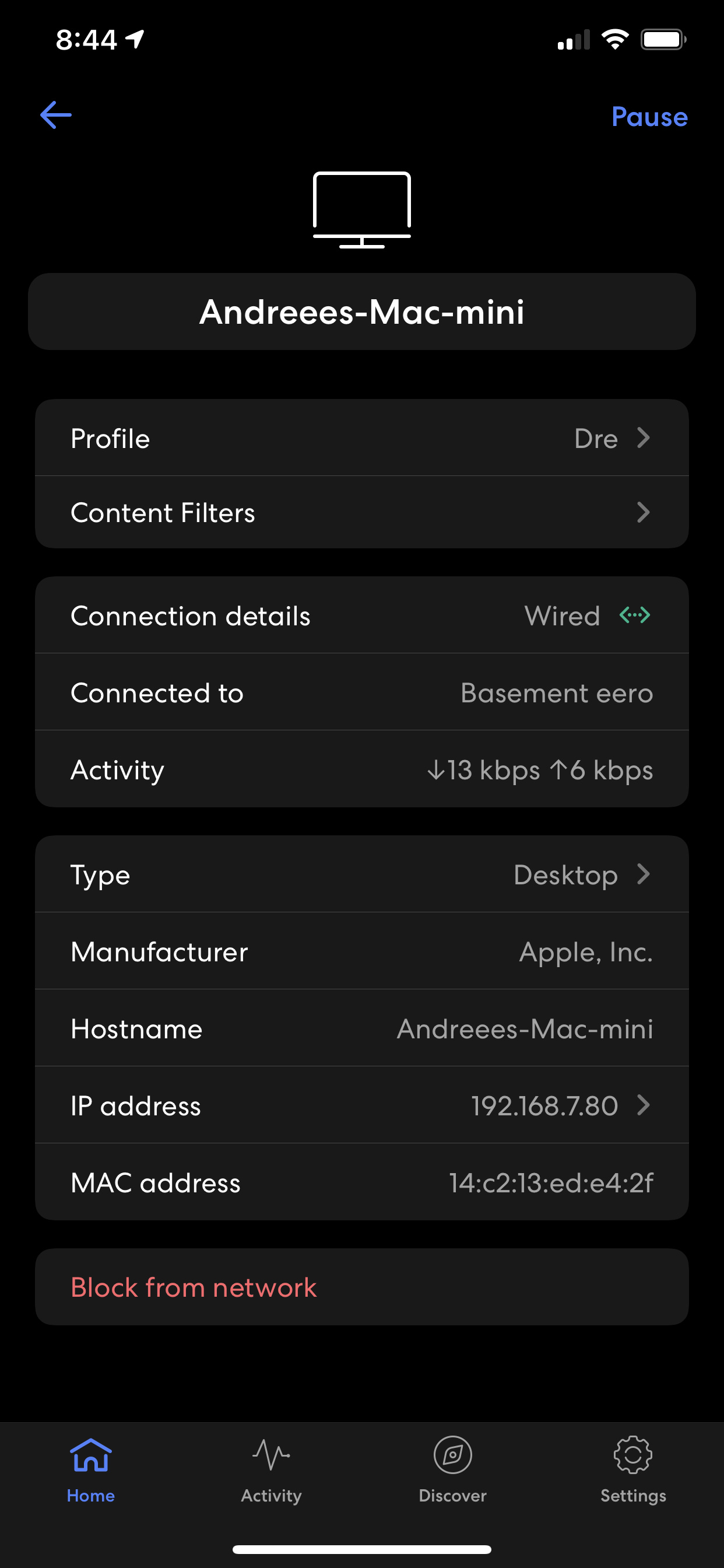Select the desktop monitor device icon
Viewport: 724px width, 1568px height.
tap(361, 210)
